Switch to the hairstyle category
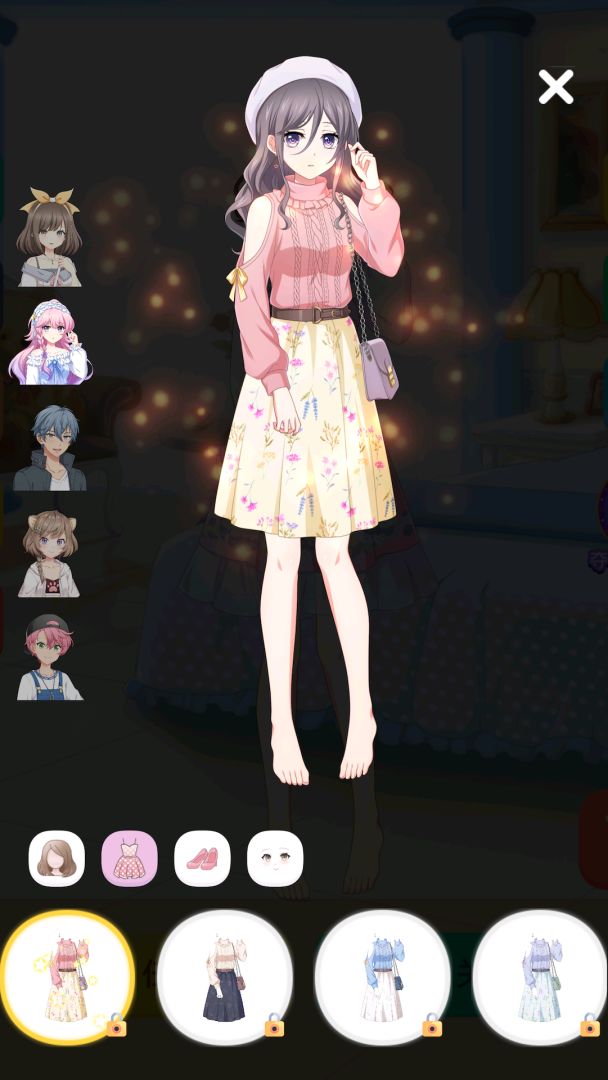608x1080 pixels. (x=56, y=858)
